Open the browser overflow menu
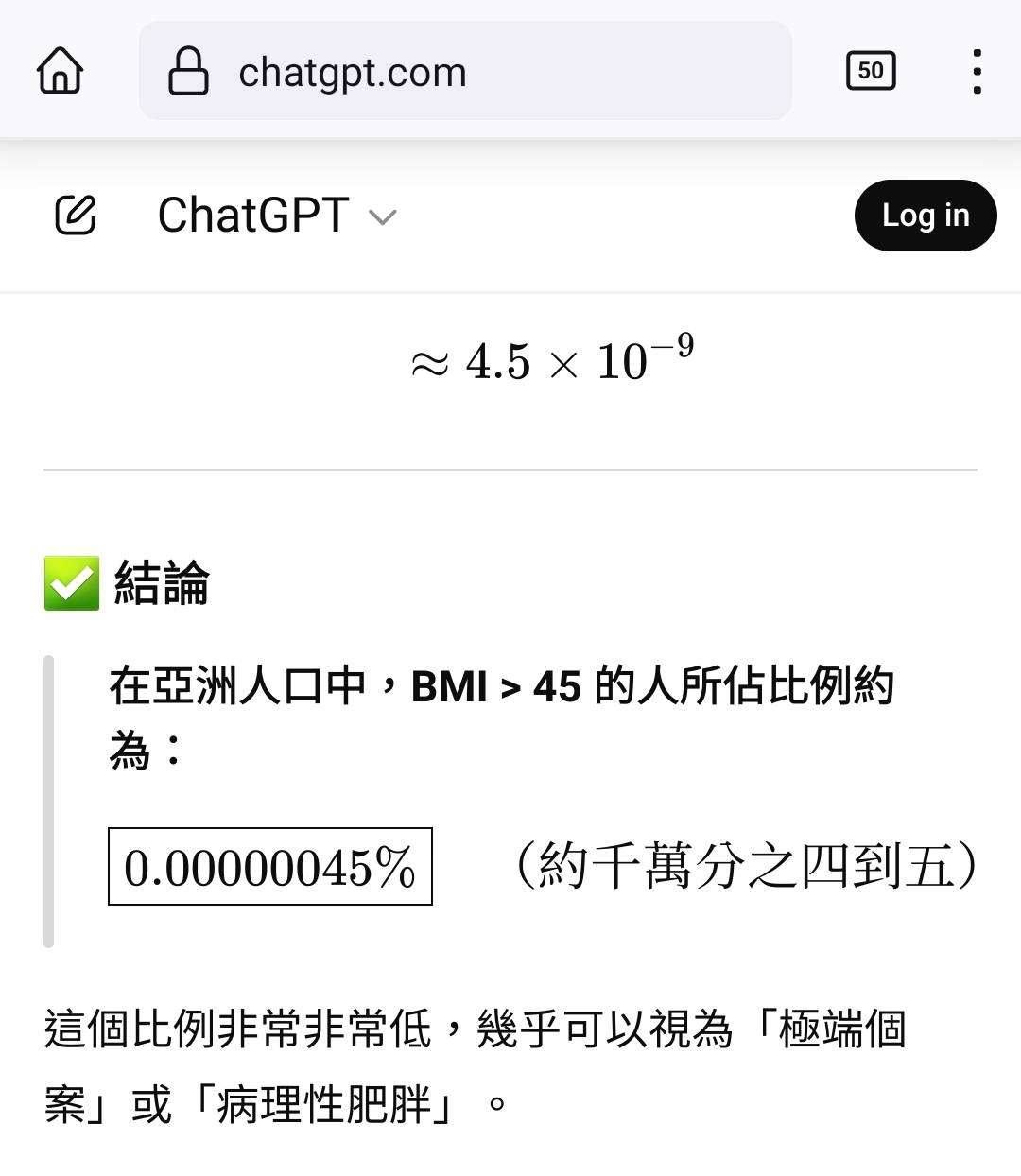This screenshot has width=1021, height=1176. click(977, 71)
